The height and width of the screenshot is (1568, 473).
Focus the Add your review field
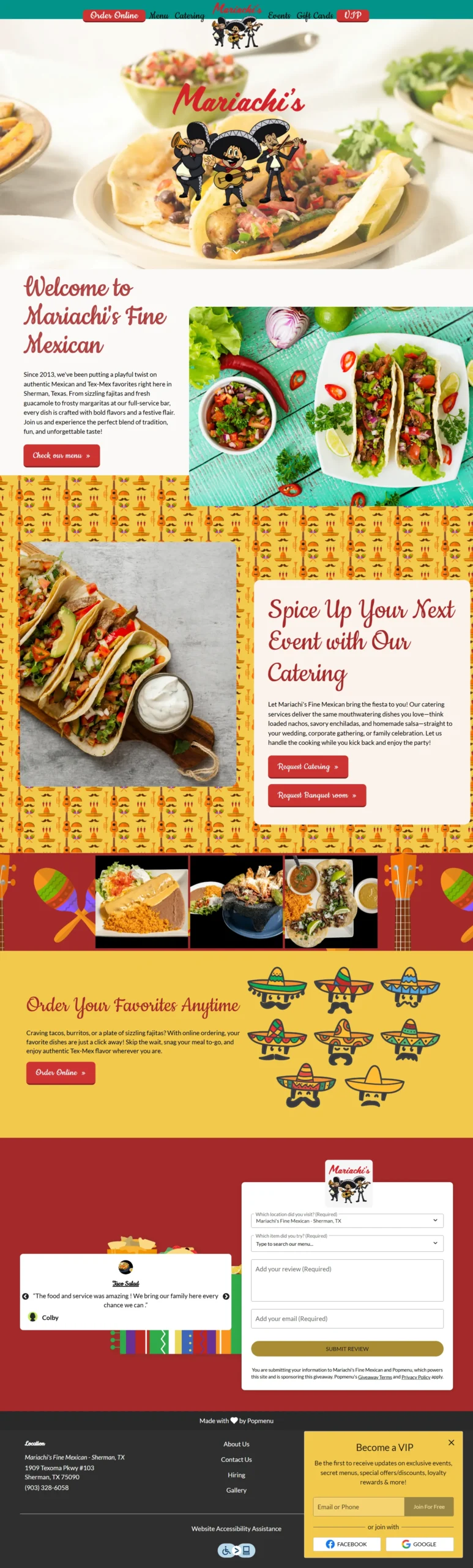(x=347, y=1280)
